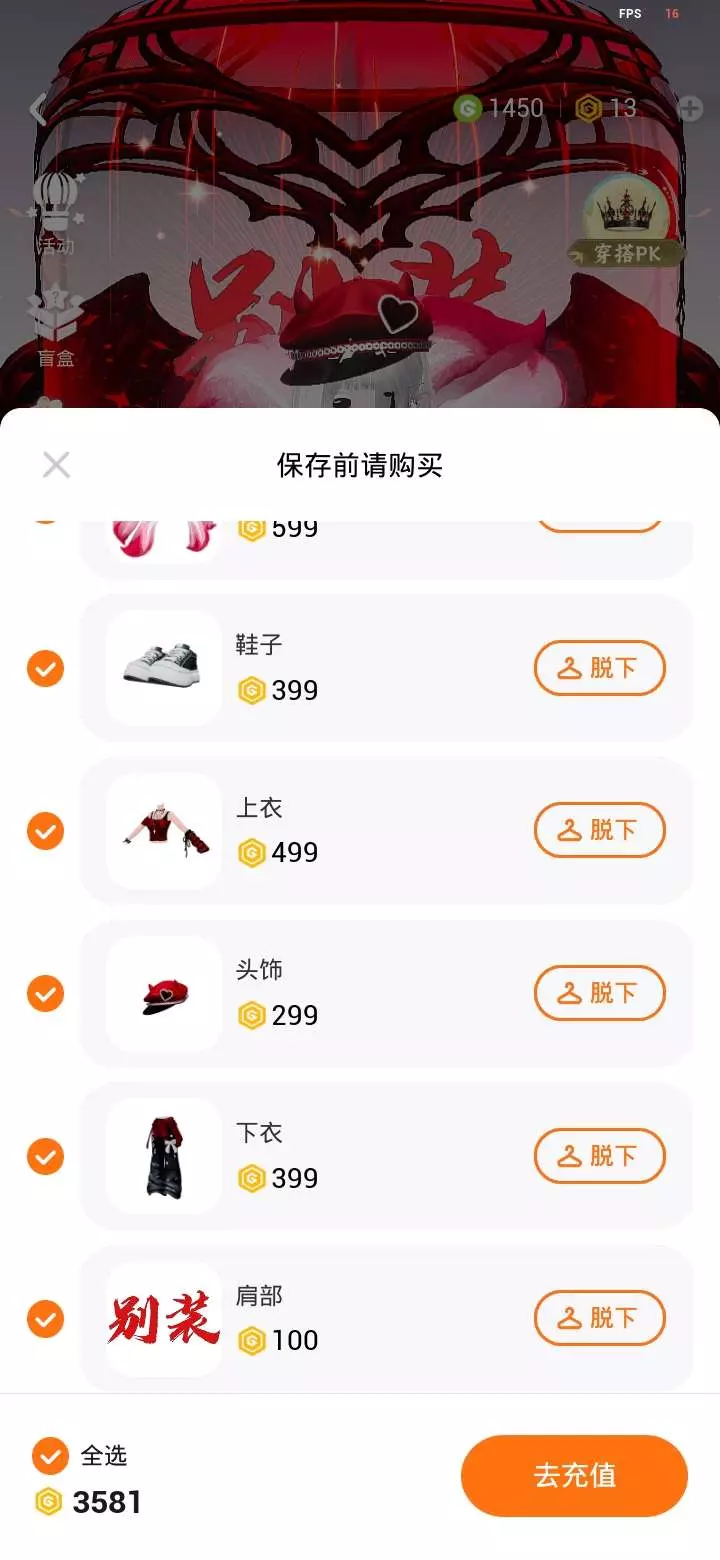Deselect the 头饰 headwear checkbox
The height and width of the screenshot is (1560, 720).
click(x=45, y=994)
